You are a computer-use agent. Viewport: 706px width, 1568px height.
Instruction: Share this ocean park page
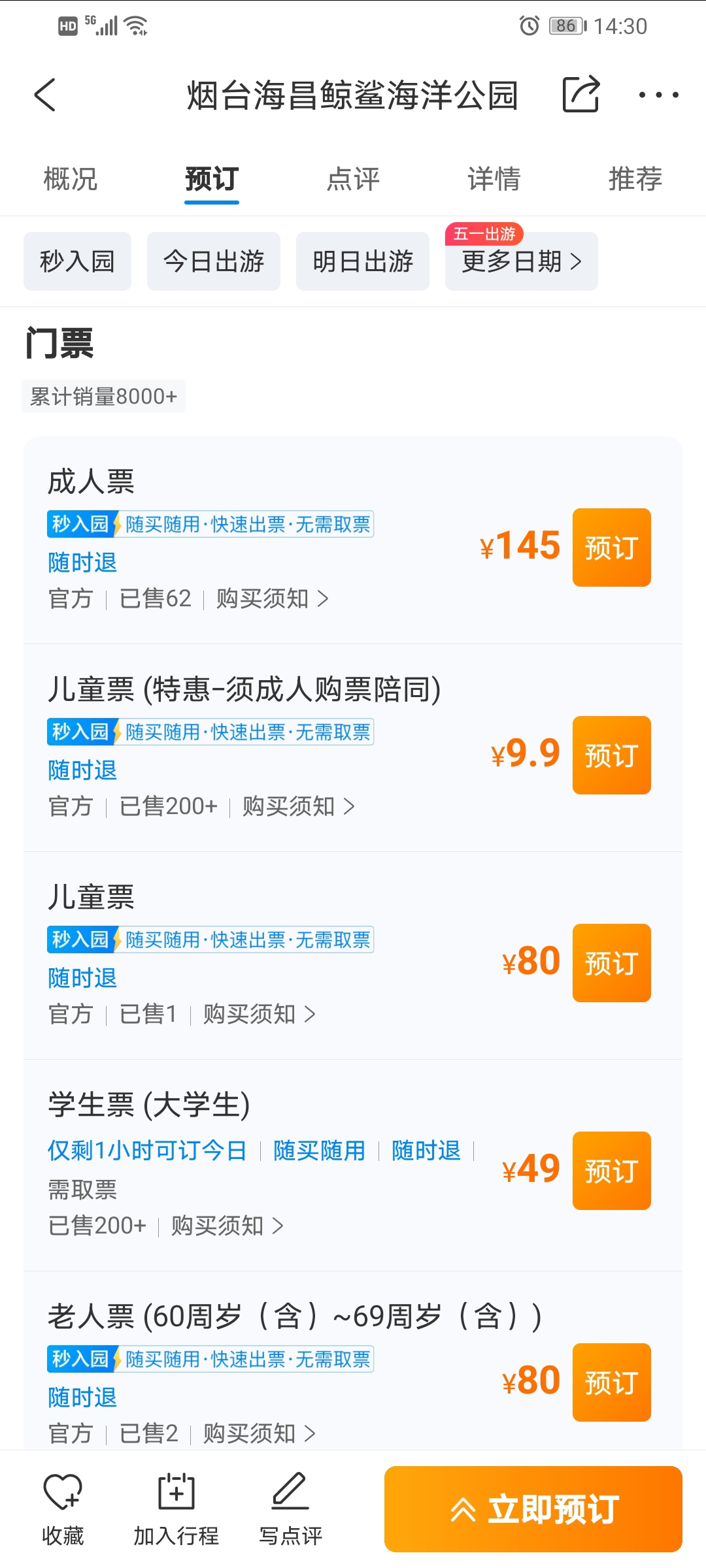[580, 95]
